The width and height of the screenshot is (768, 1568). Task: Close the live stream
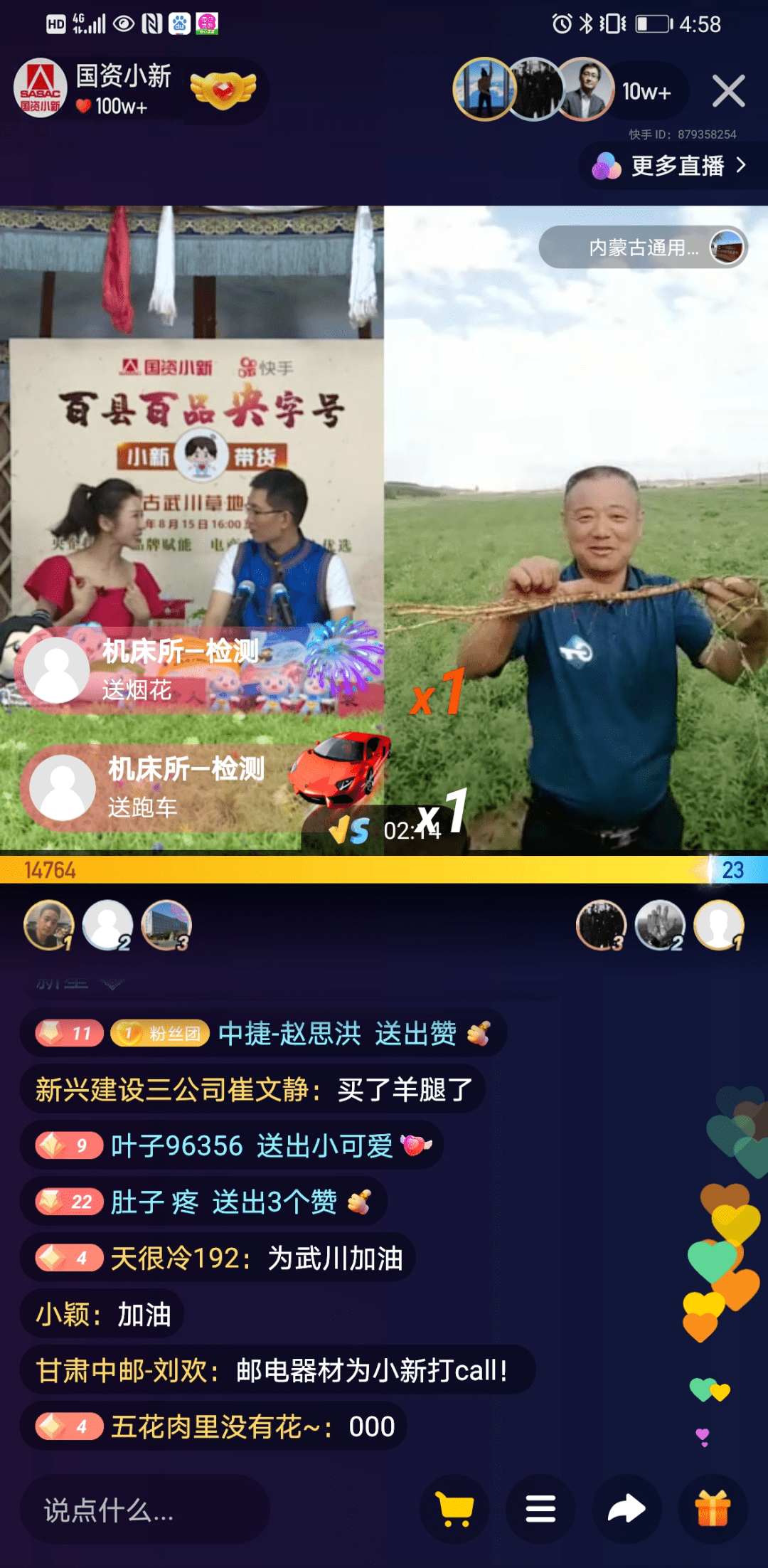(x=728, y=92)
